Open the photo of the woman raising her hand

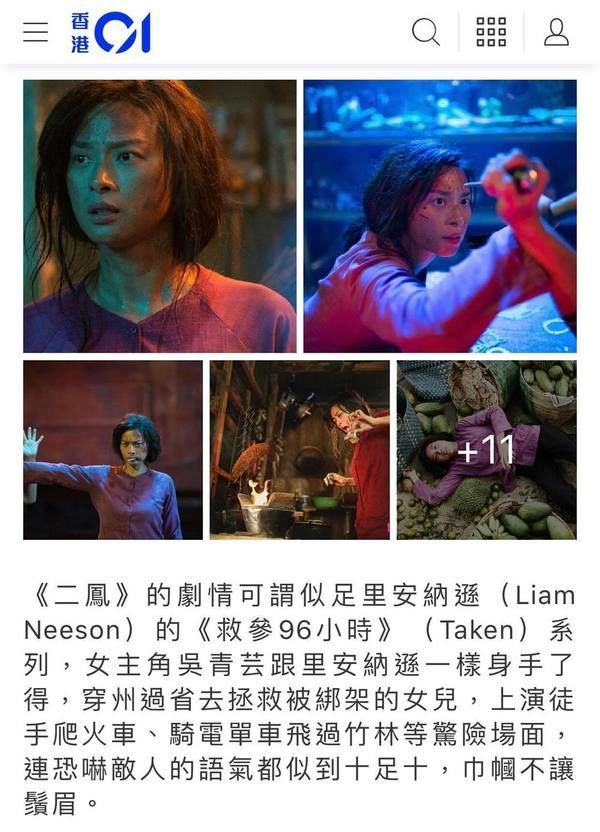coord(113,450)
